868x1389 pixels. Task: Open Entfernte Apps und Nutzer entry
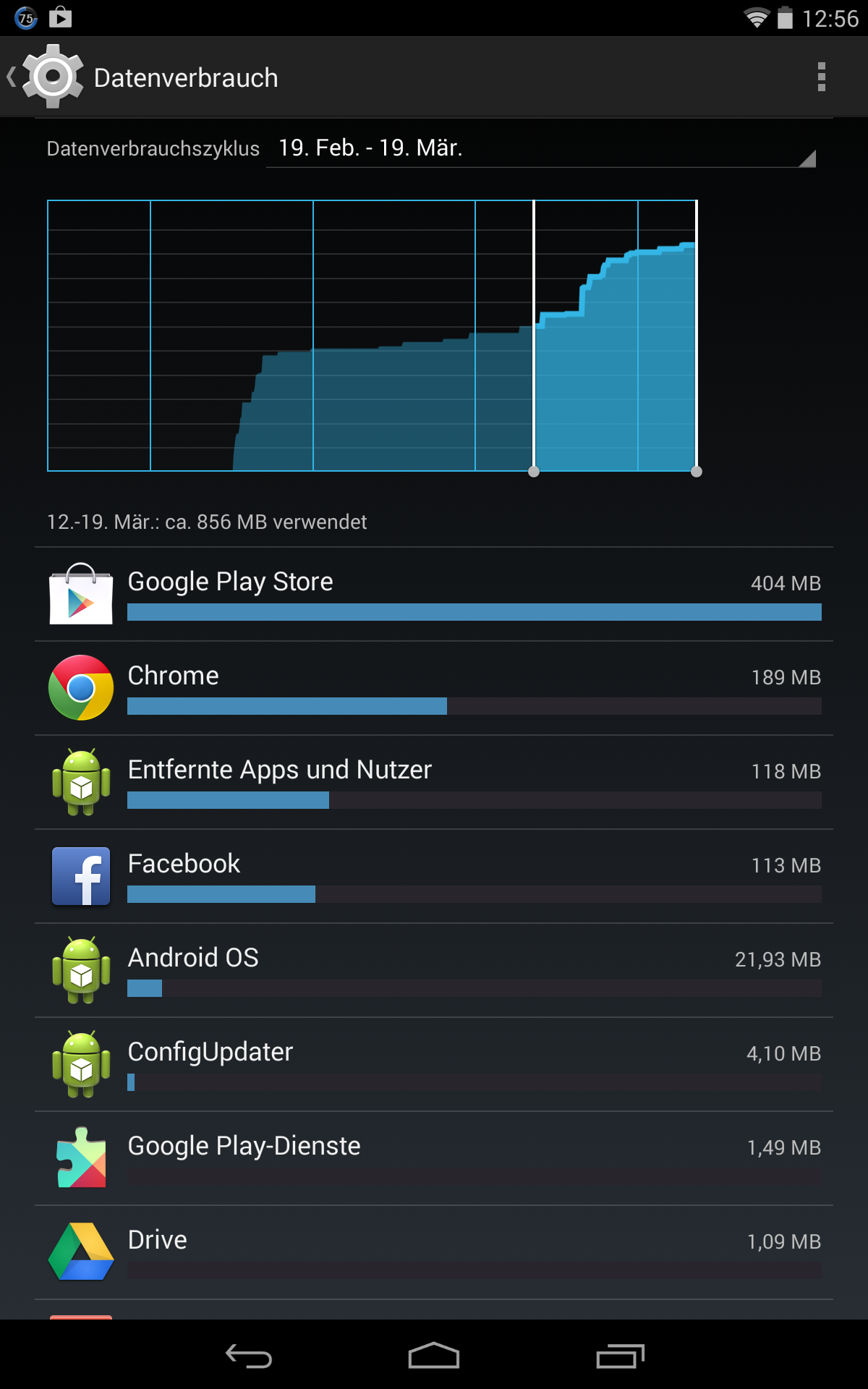(x=434, y=783)
